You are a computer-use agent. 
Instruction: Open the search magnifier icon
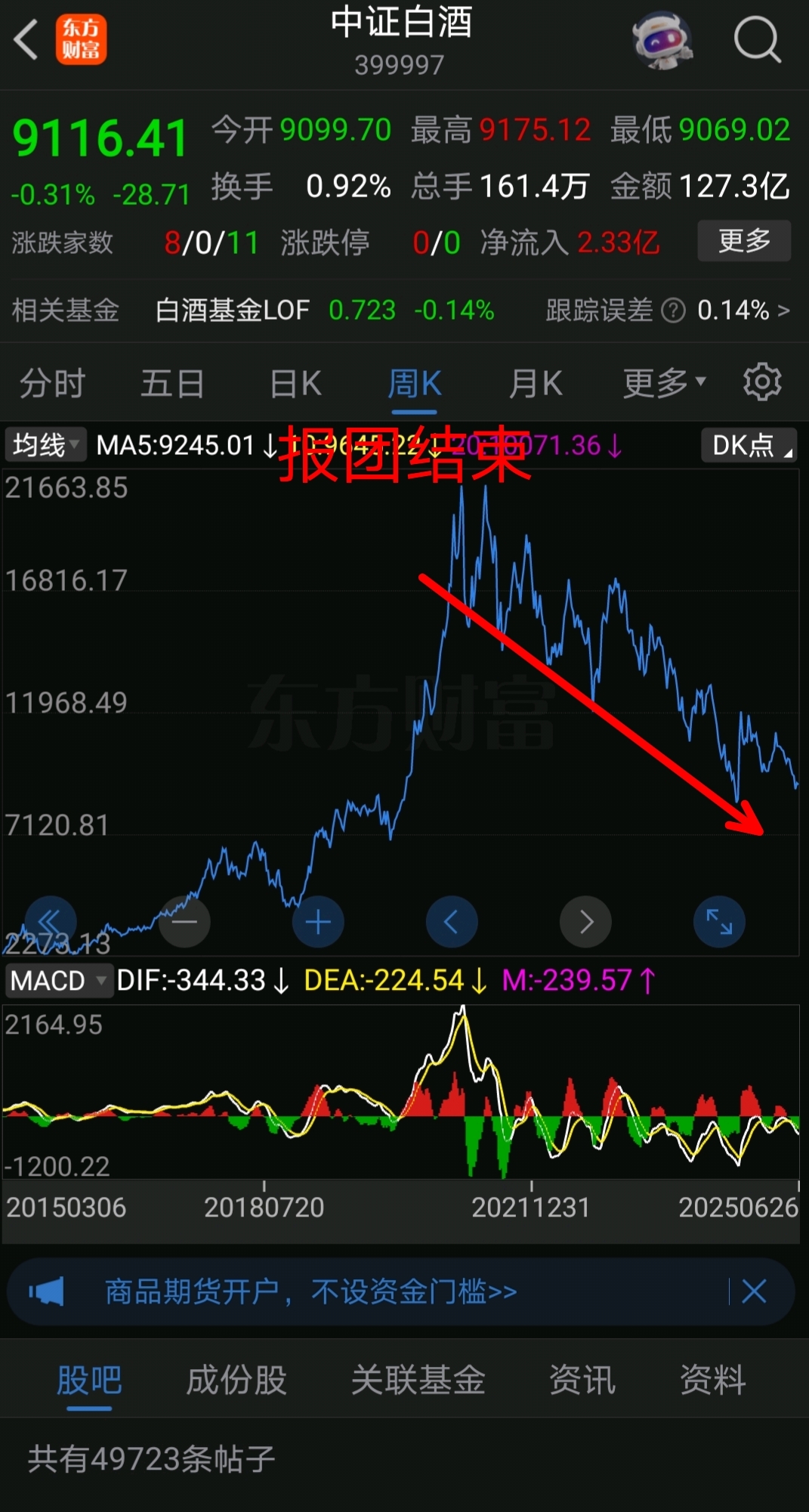[757, 39]
